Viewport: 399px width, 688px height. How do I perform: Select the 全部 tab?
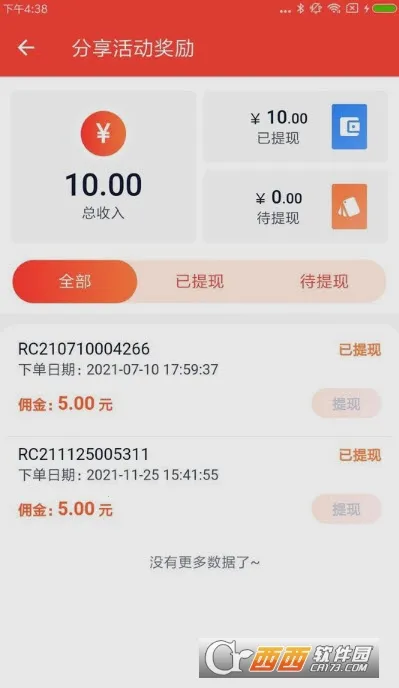pyautogui.click(x=75, y=281)
